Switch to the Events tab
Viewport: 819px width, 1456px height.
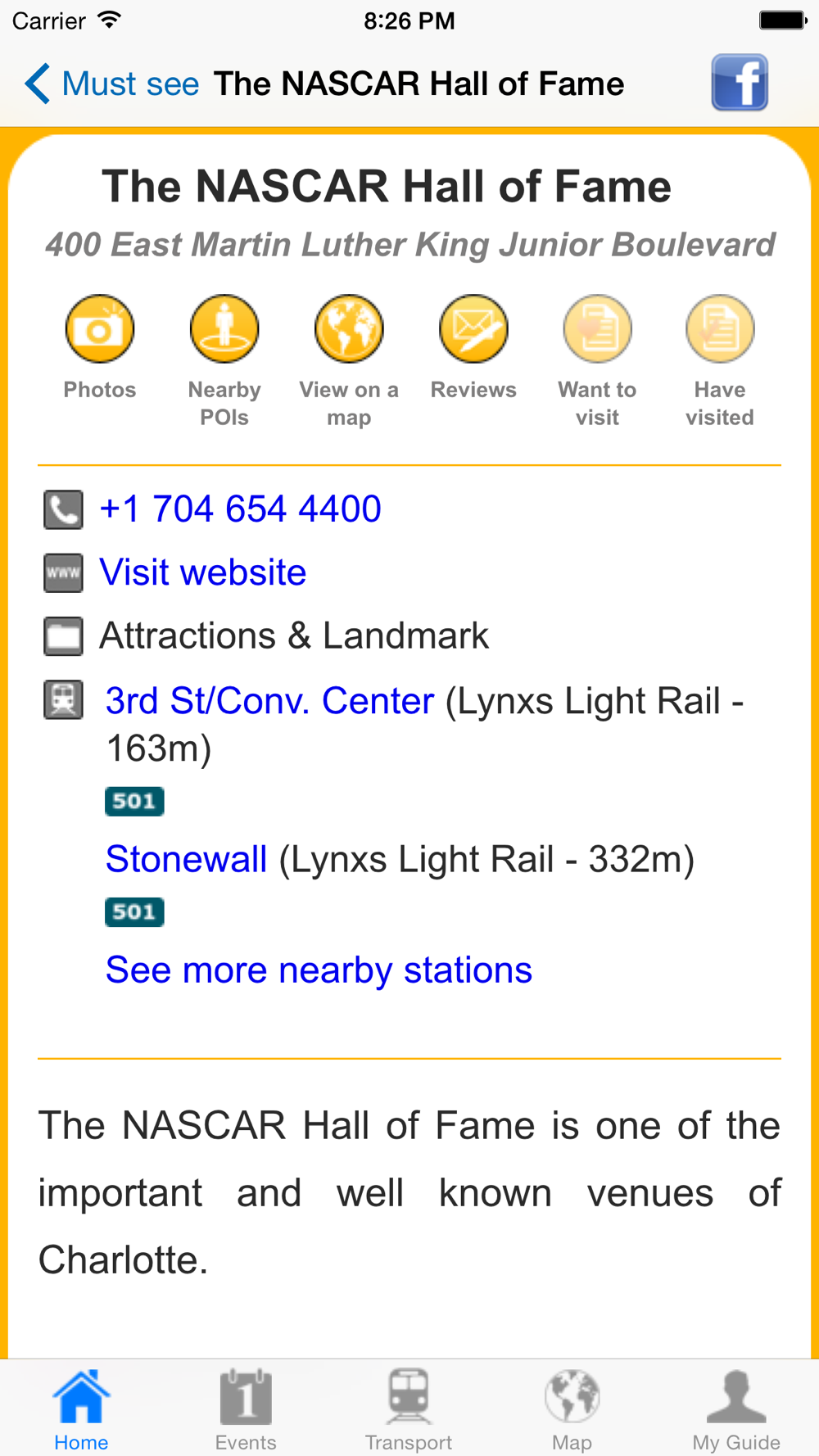pos(245,1409)
